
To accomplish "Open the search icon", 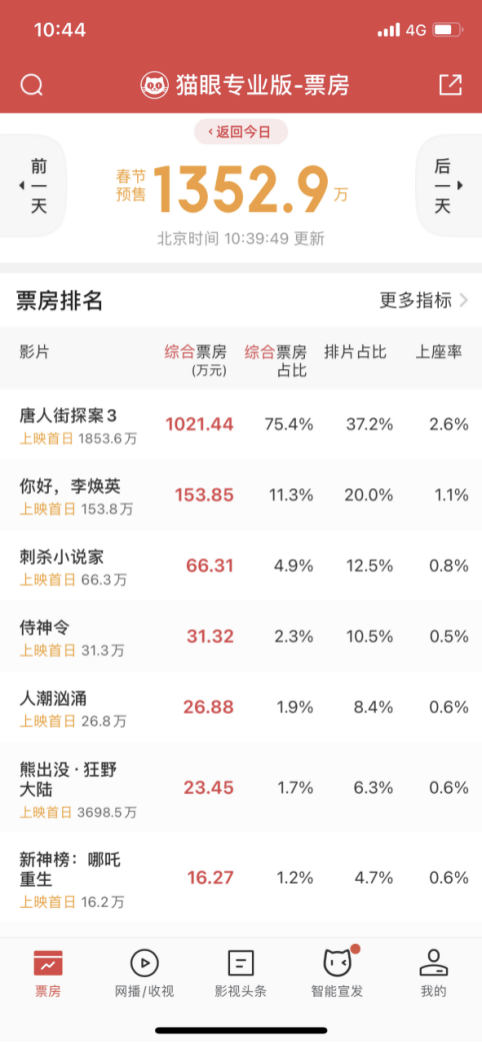I will (31, 85).
